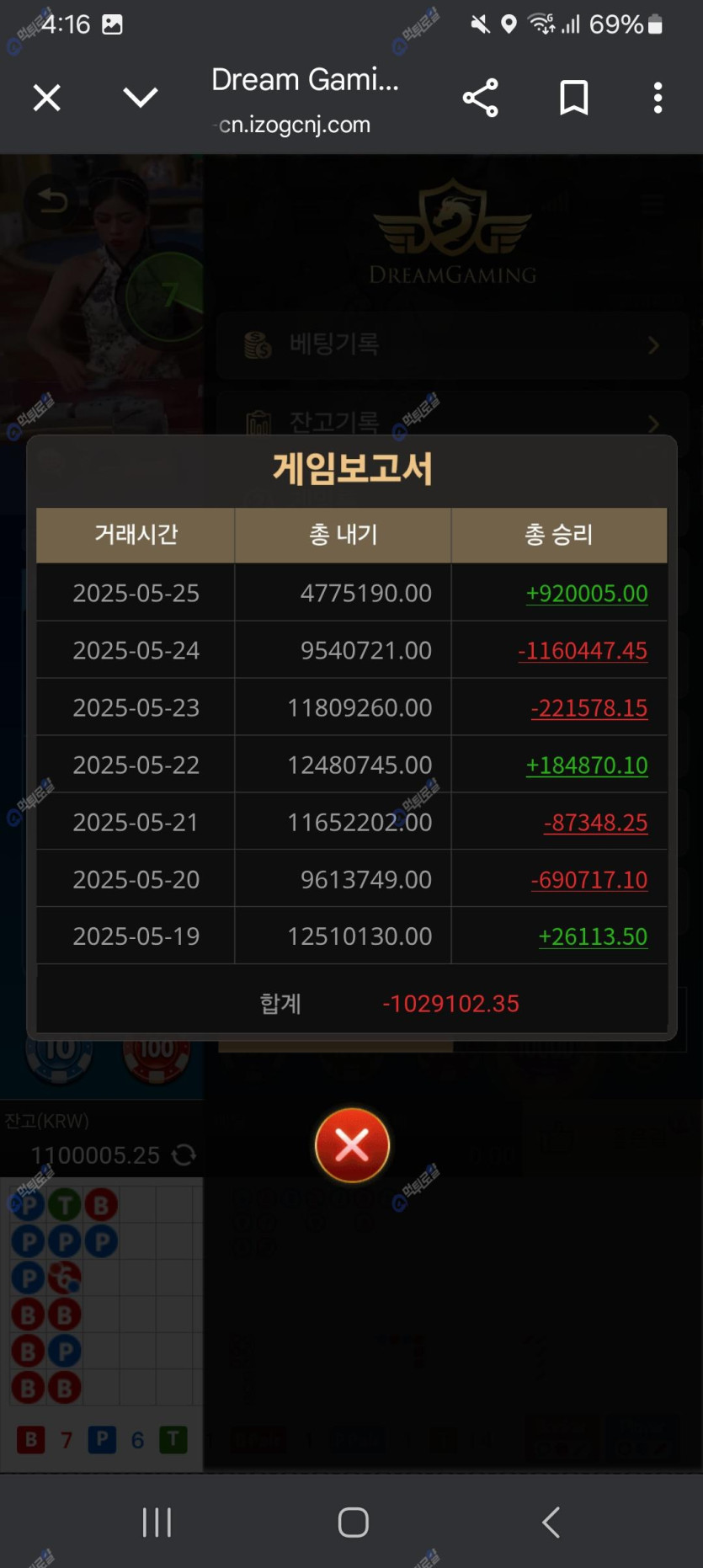Screen dimensions: 703x1568
Task: Share this page
Action: 481,98
